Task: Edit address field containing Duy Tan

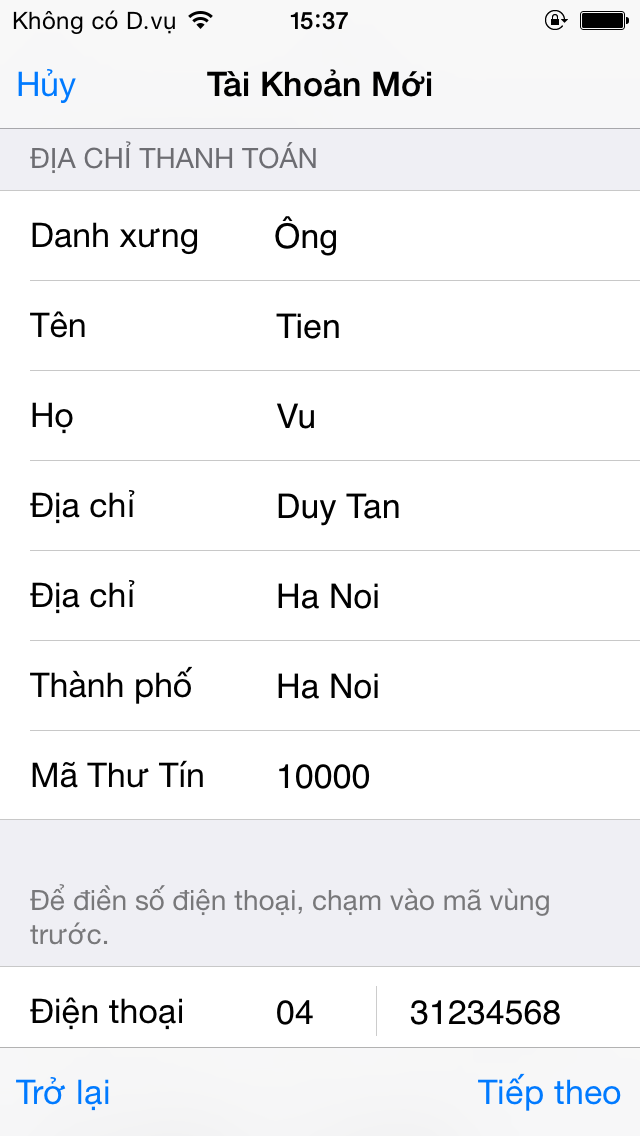Action: (x=320, y=506)
